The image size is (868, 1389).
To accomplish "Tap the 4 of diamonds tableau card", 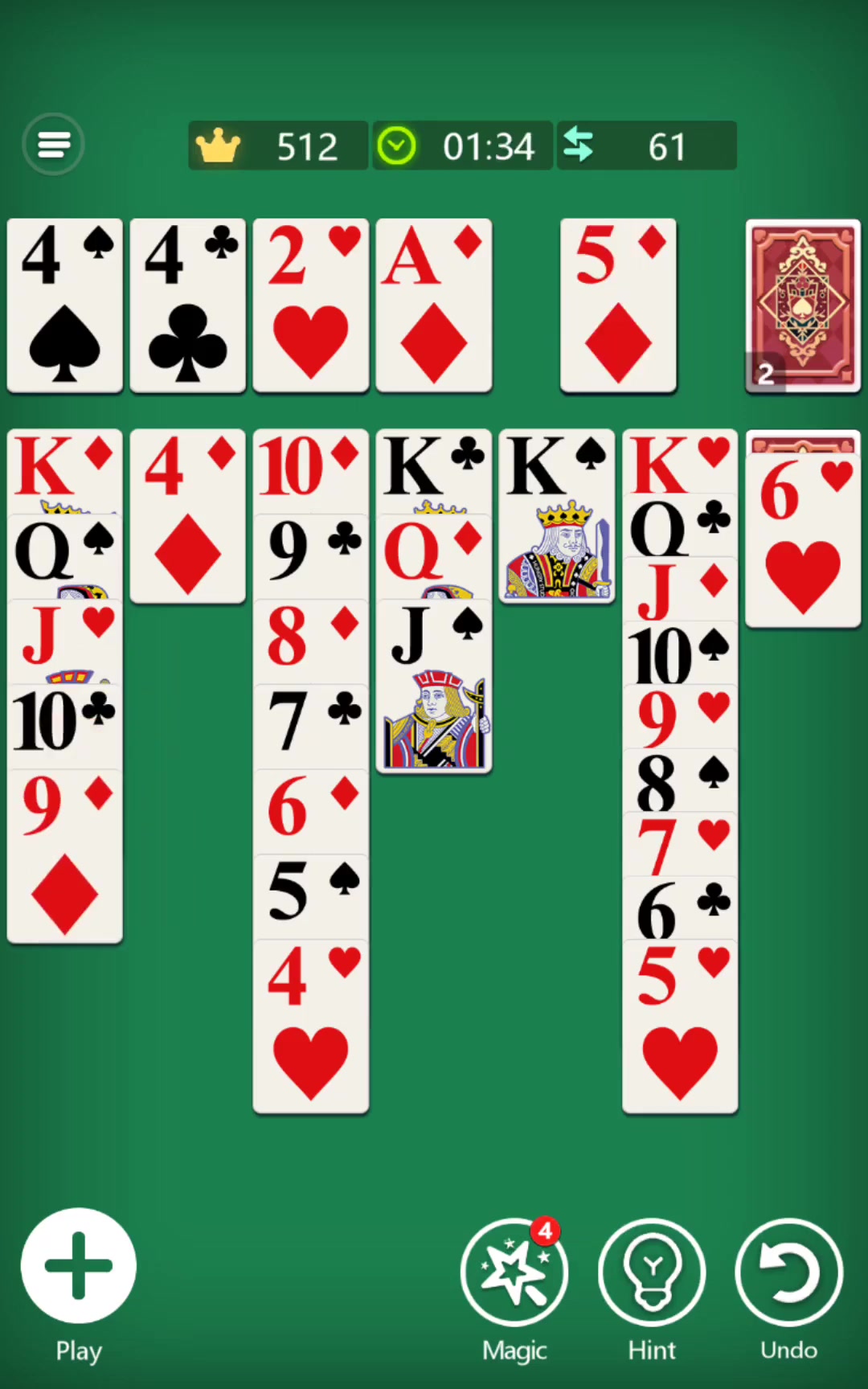I will click(187, 516).
